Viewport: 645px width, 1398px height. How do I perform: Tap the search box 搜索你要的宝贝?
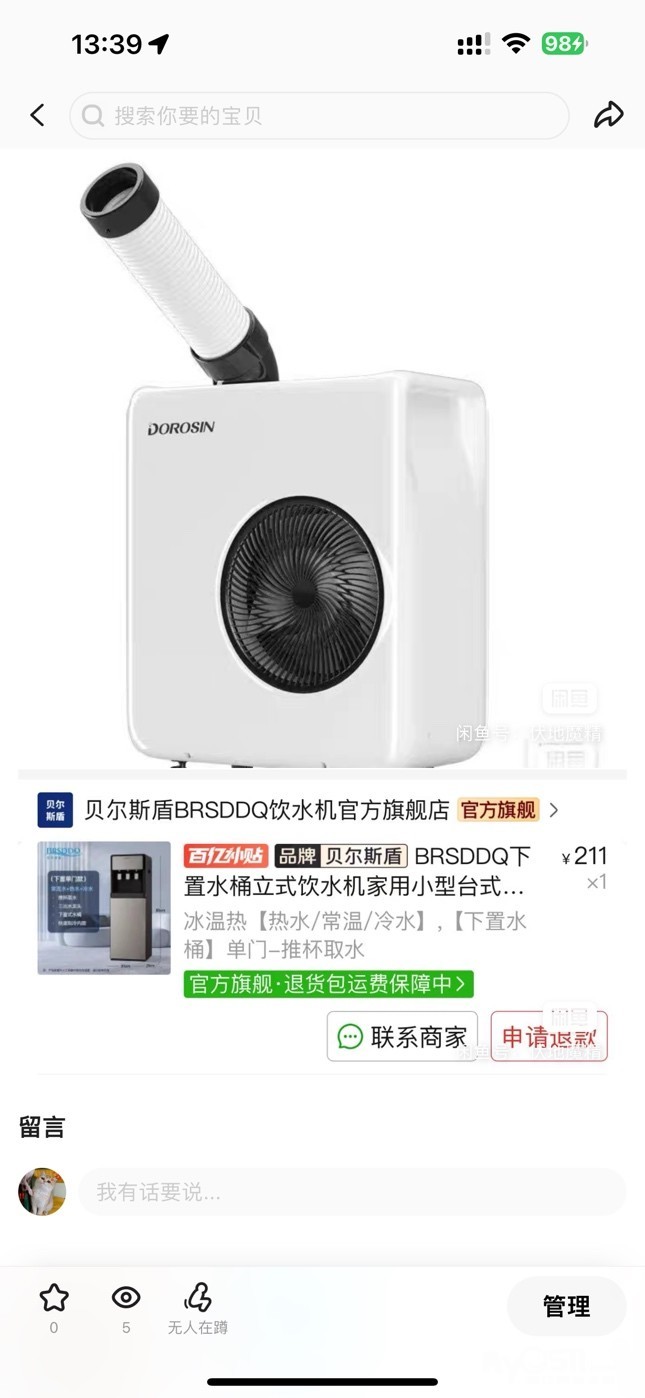(319, 116)
